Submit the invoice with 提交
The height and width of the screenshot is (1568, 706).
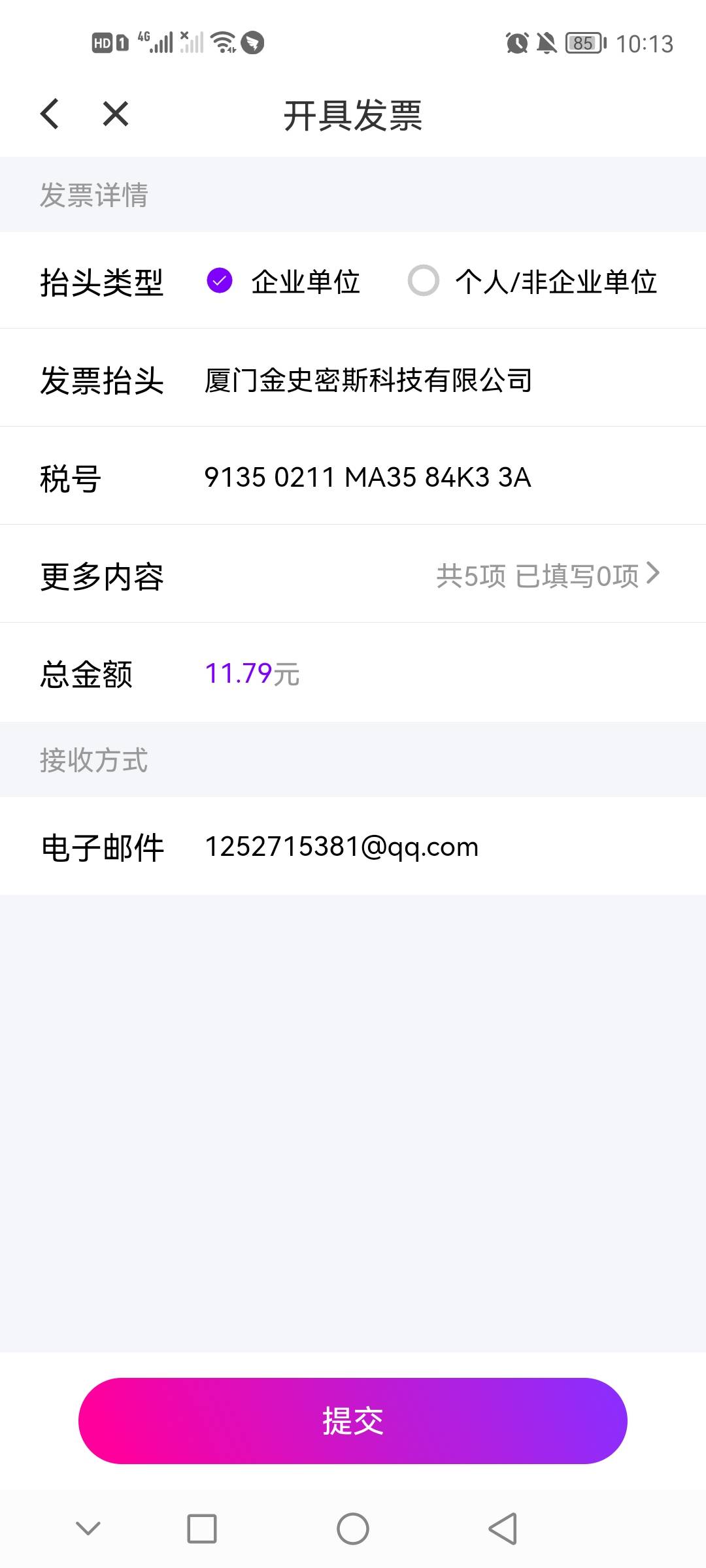tap(353, 1420)
